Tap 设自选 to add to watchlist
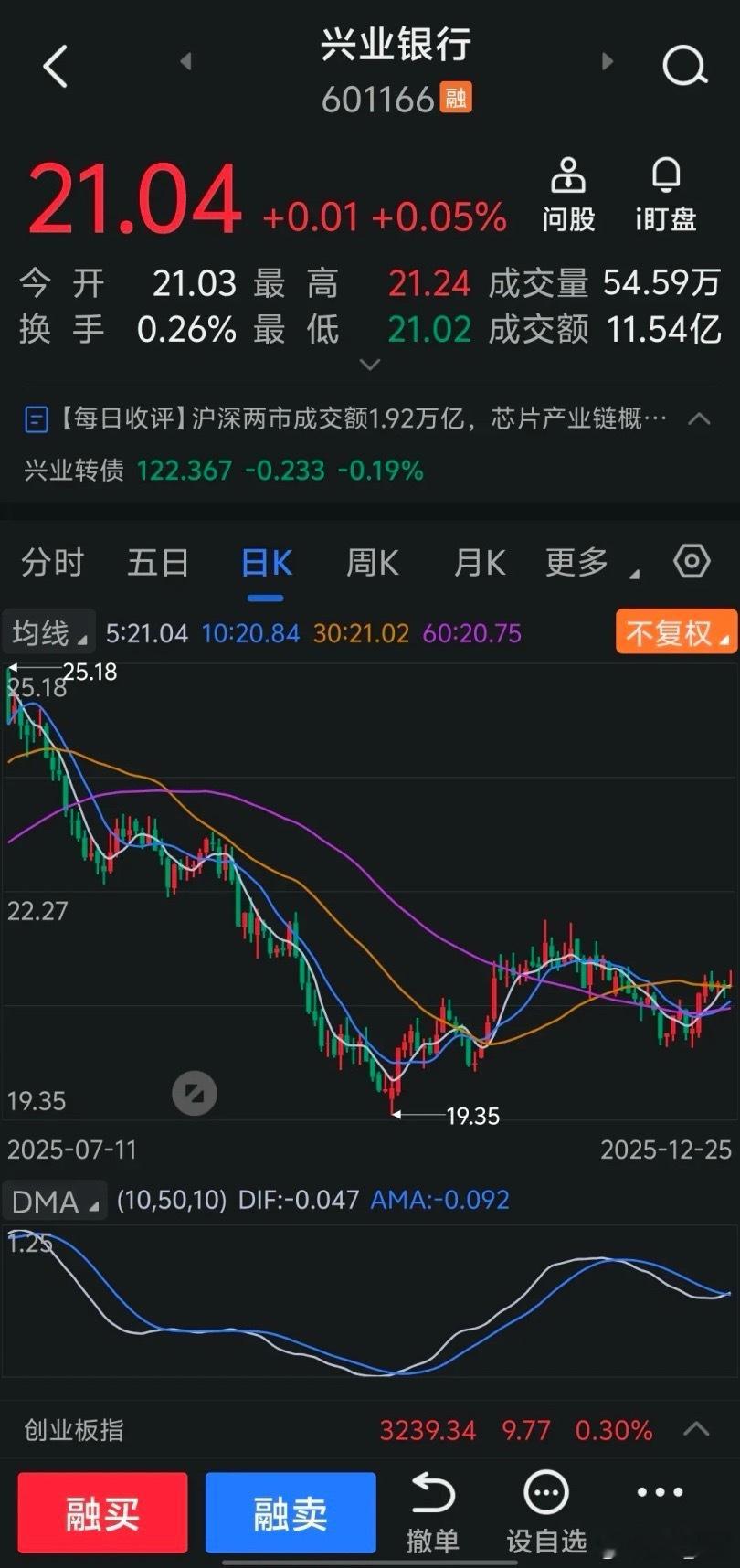 (544, 1508)
